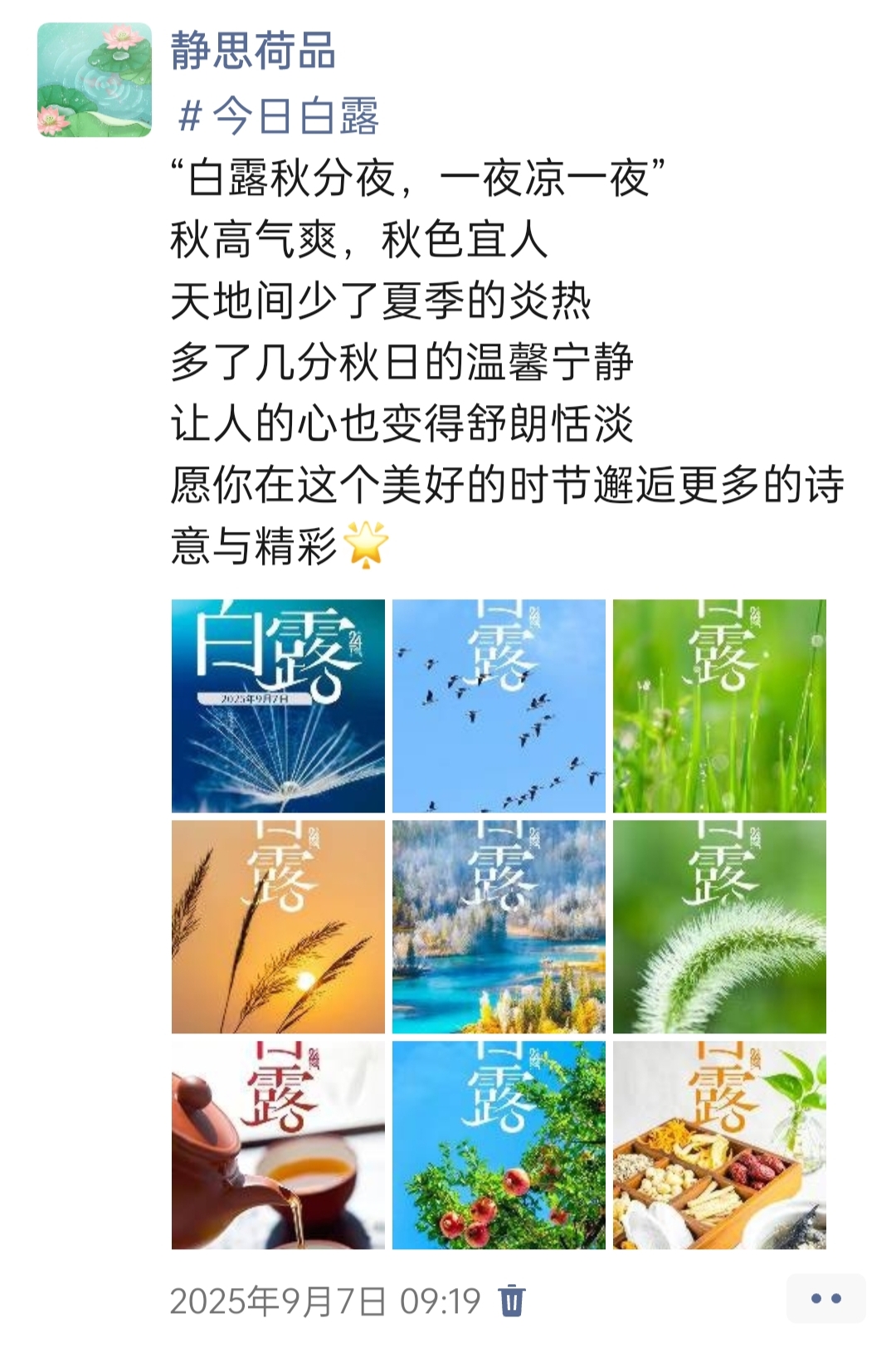View the teapot pouring tea photo
The image size is (896, 1358).
(x=278, y=1146)
